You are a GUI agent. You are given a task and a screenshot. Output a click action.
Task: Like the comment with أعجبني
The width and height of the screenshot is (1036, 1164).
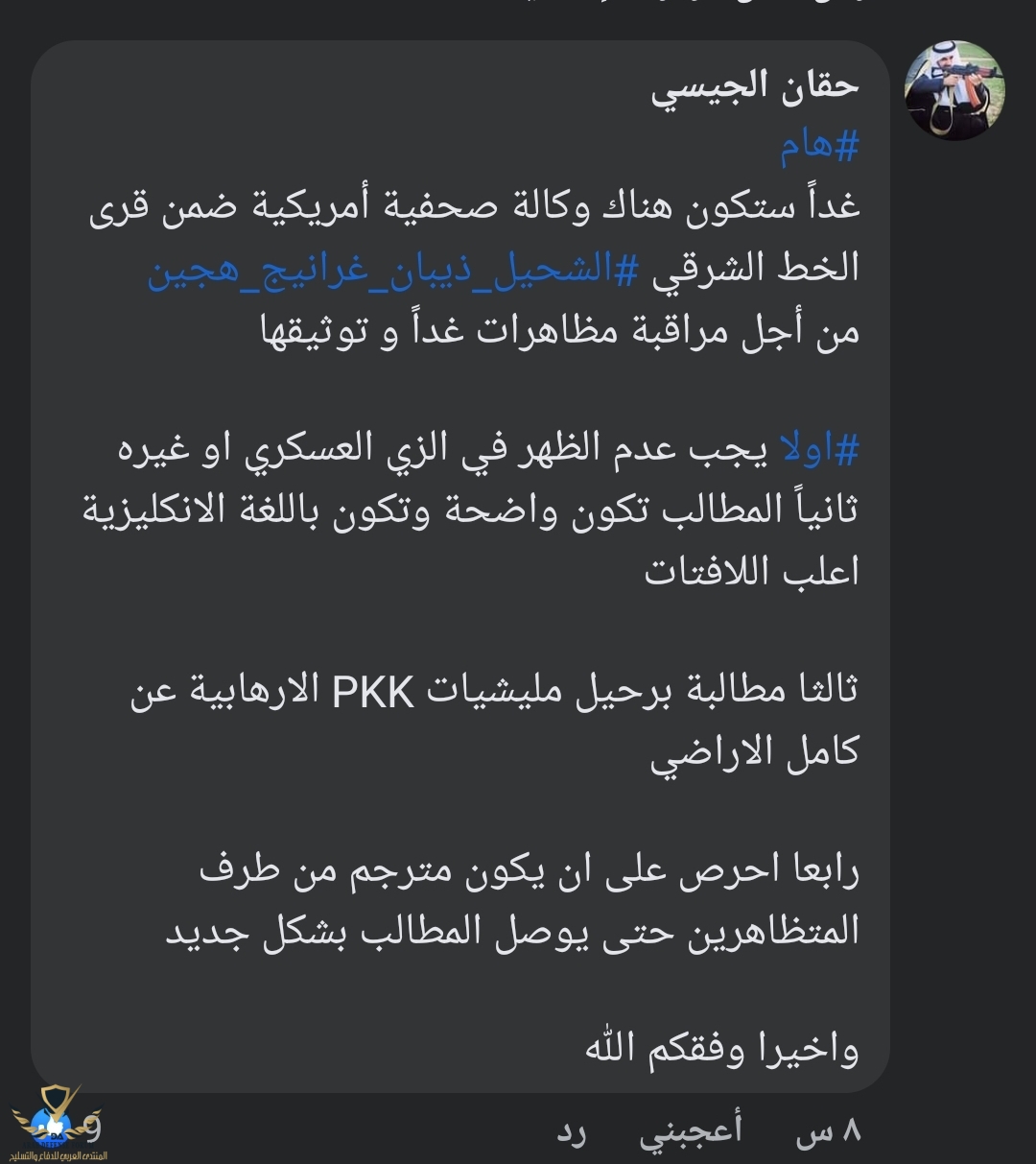[x=691, y=1130]
